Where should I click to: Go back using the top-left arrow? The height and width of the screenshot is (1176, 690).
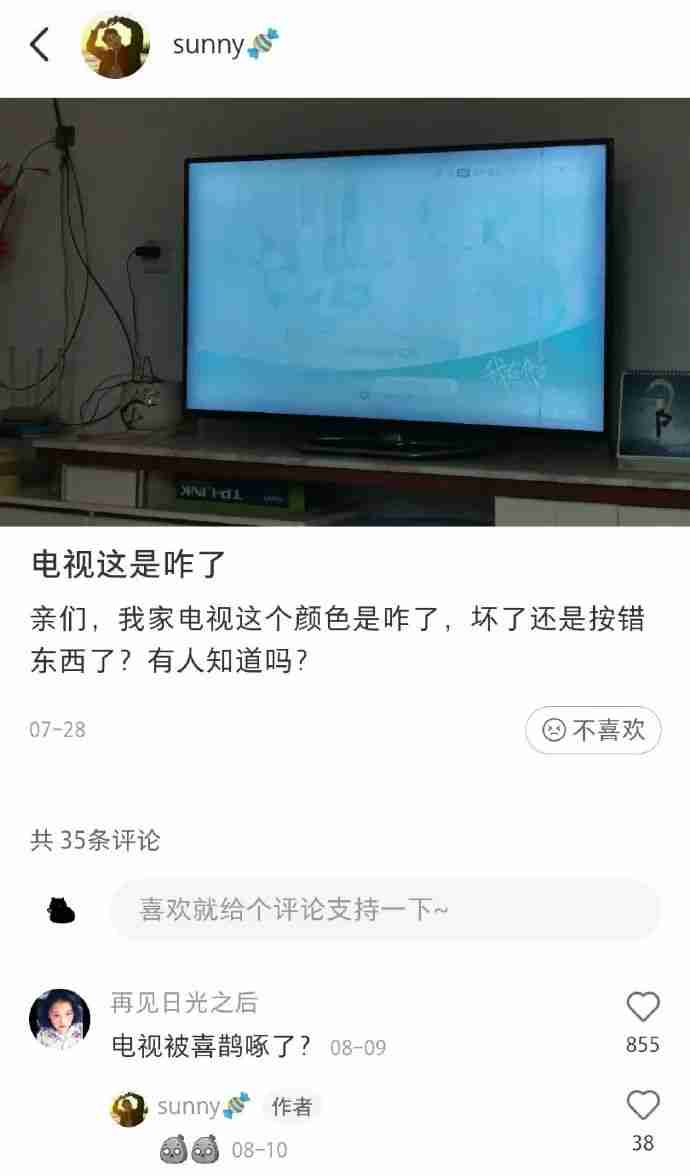(40, 44)
